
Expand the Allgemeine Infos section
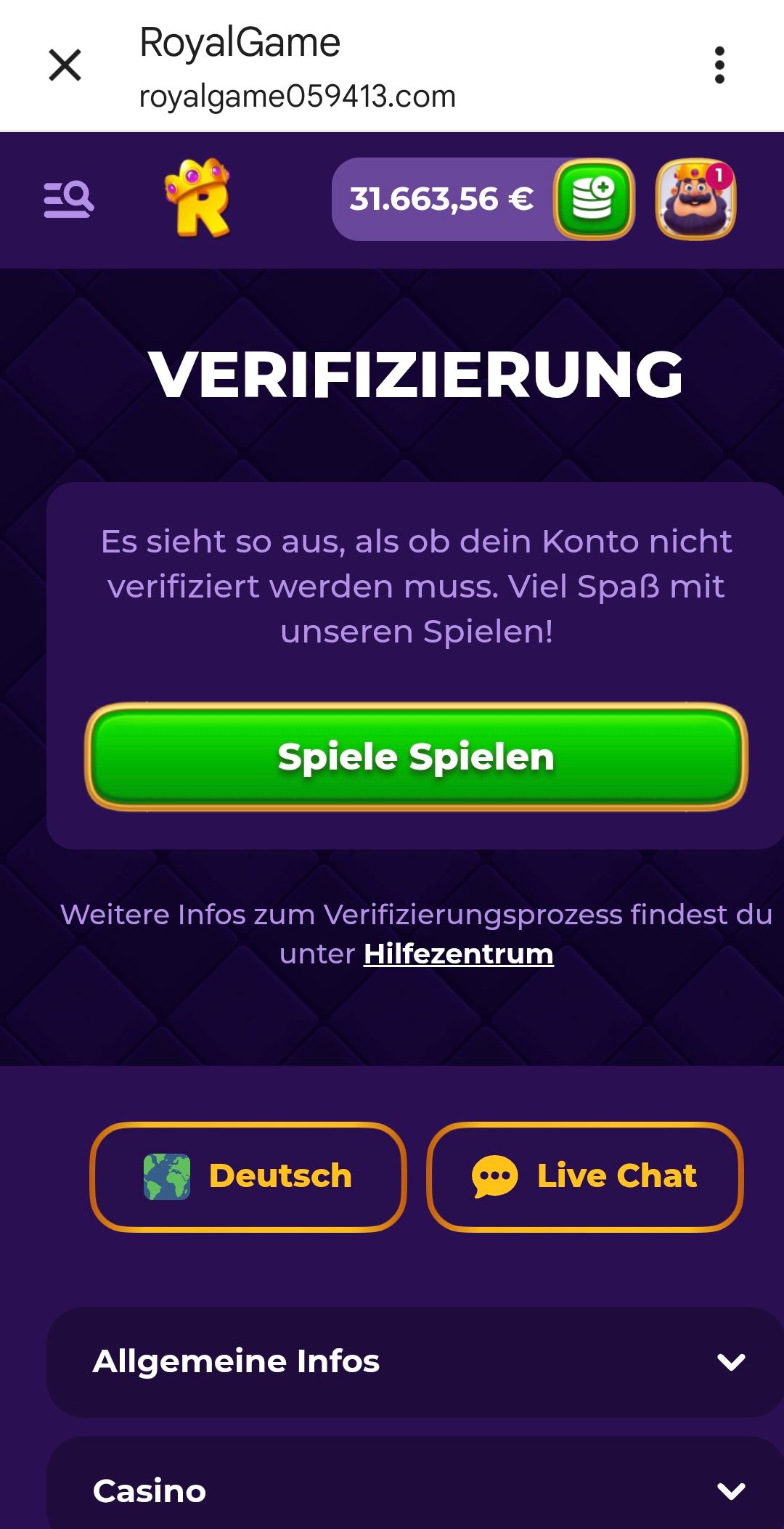click(414, 1362)
